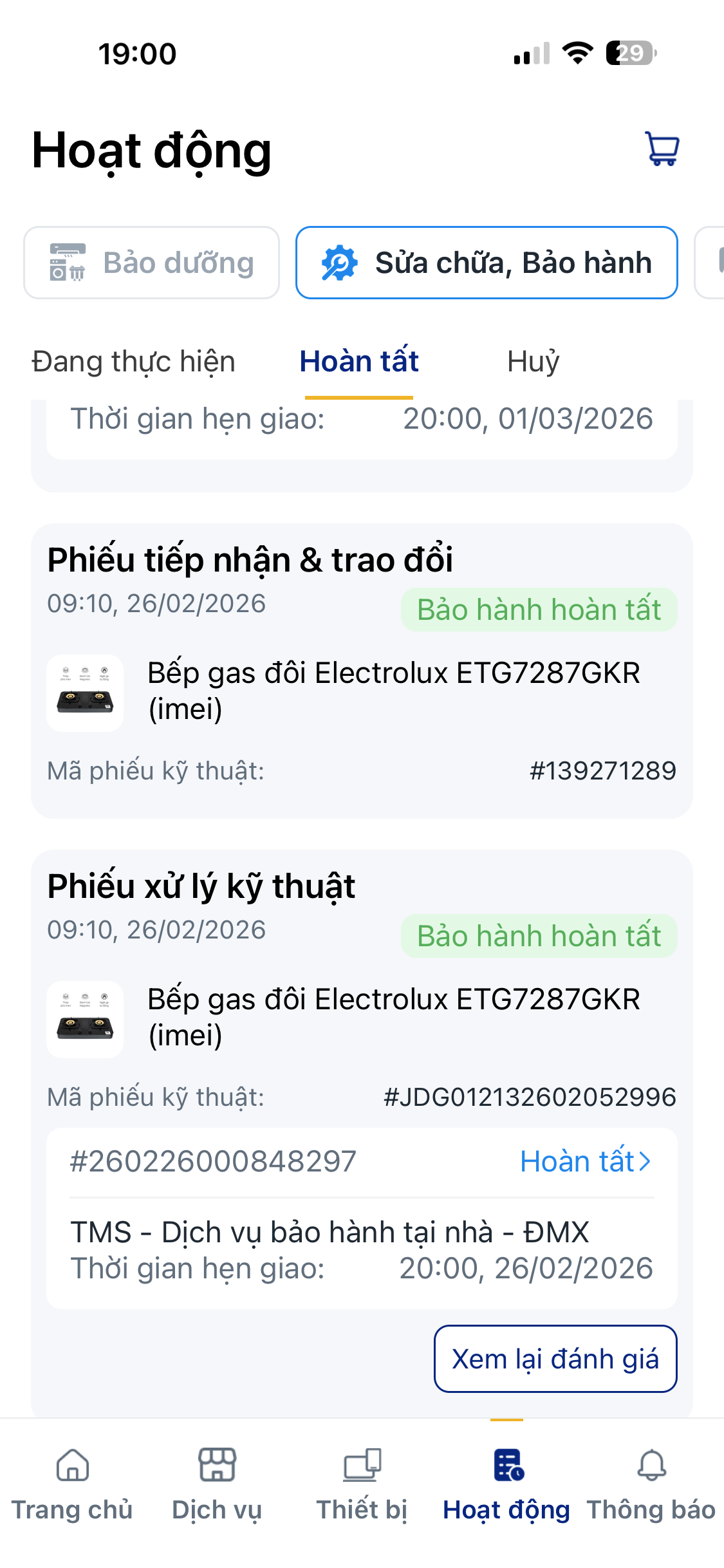Open Hoàn tất details for order #260226000848297
This screenshot has width=724, height=1568.
[x=586, y=1162]
